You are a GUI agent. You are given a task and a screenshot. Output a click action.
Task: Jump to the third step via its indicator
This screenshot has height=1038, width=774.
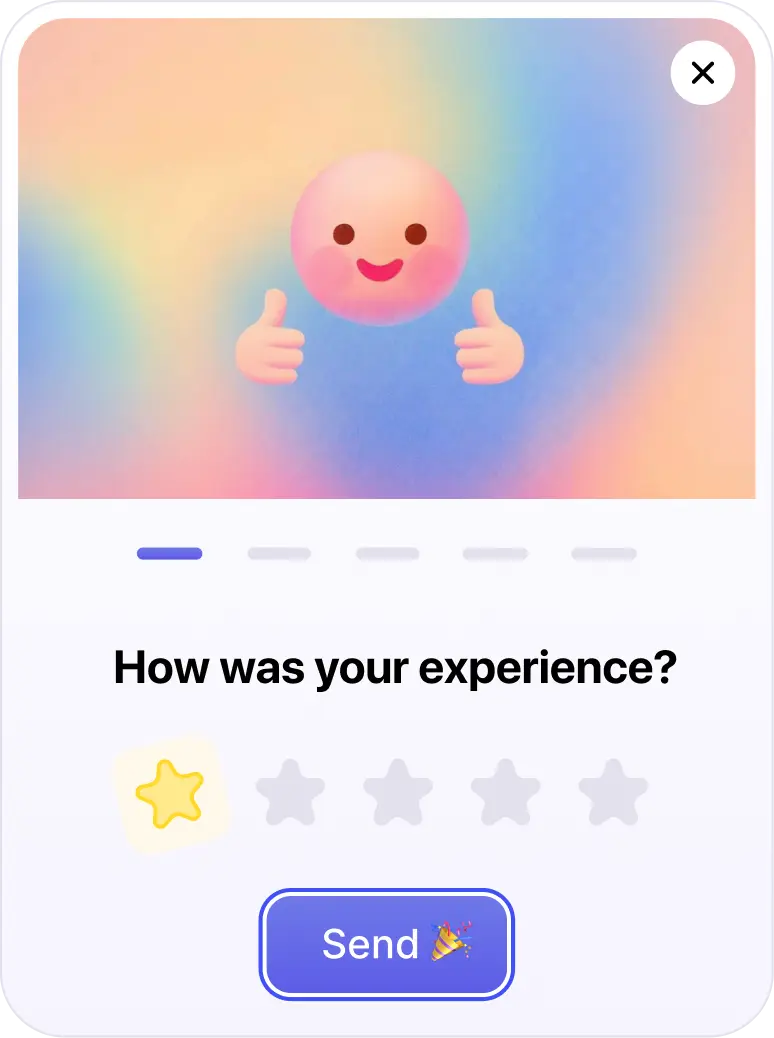click(387, 553)
